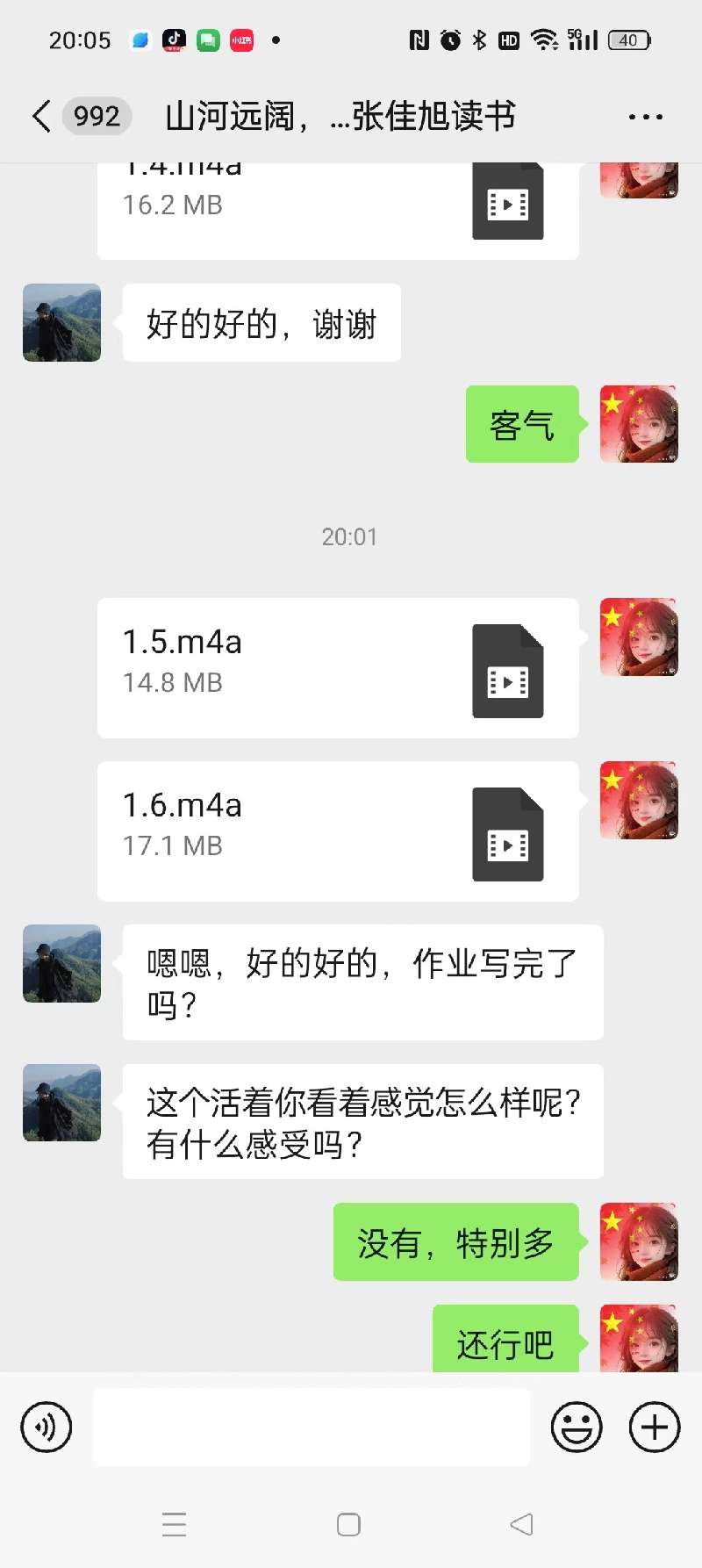
Task: Open the chat info overflow menu
Action: tap(645, 117)
